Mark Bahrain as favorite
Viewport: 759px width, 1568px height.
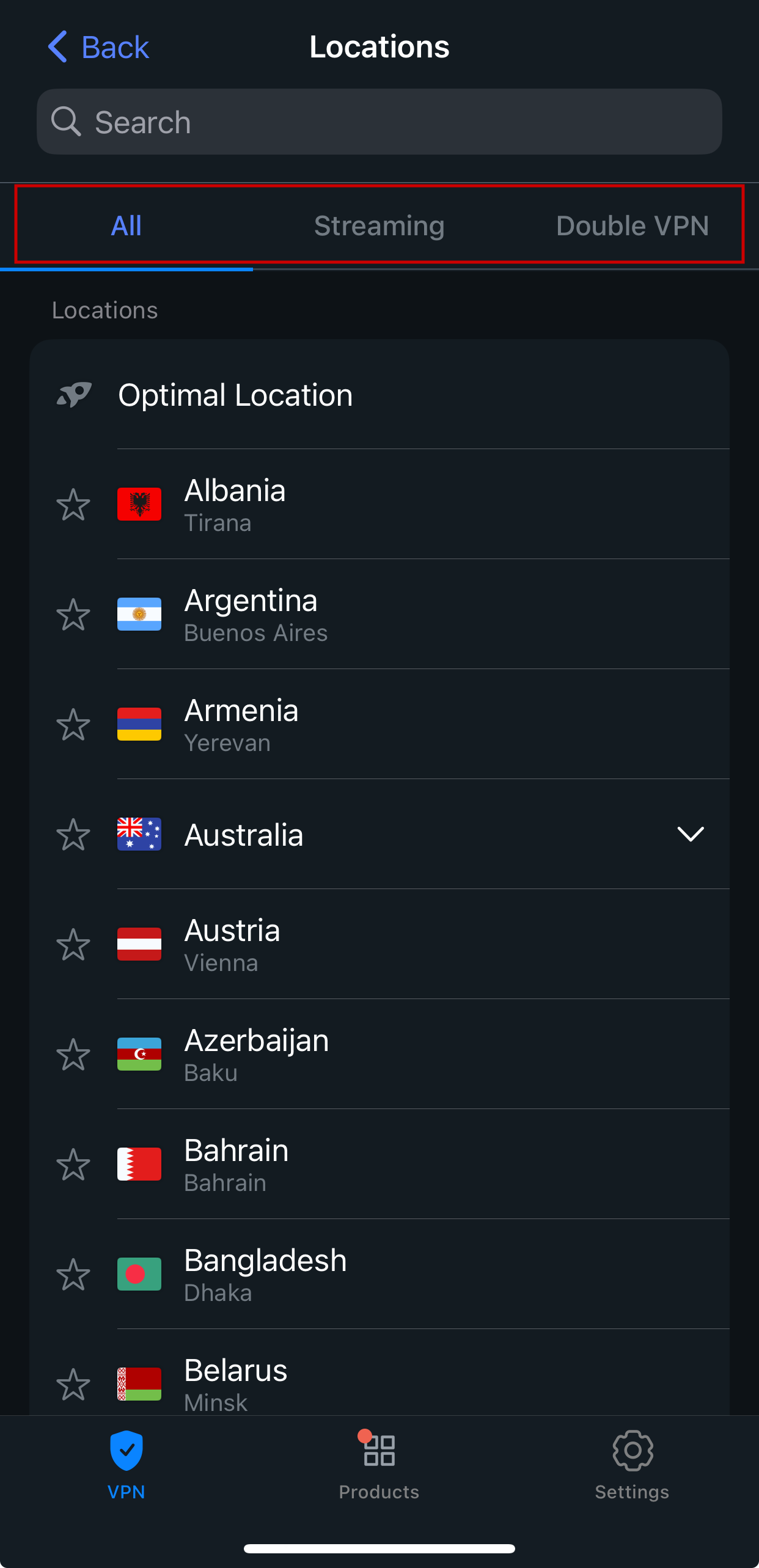click(73, 1164)
